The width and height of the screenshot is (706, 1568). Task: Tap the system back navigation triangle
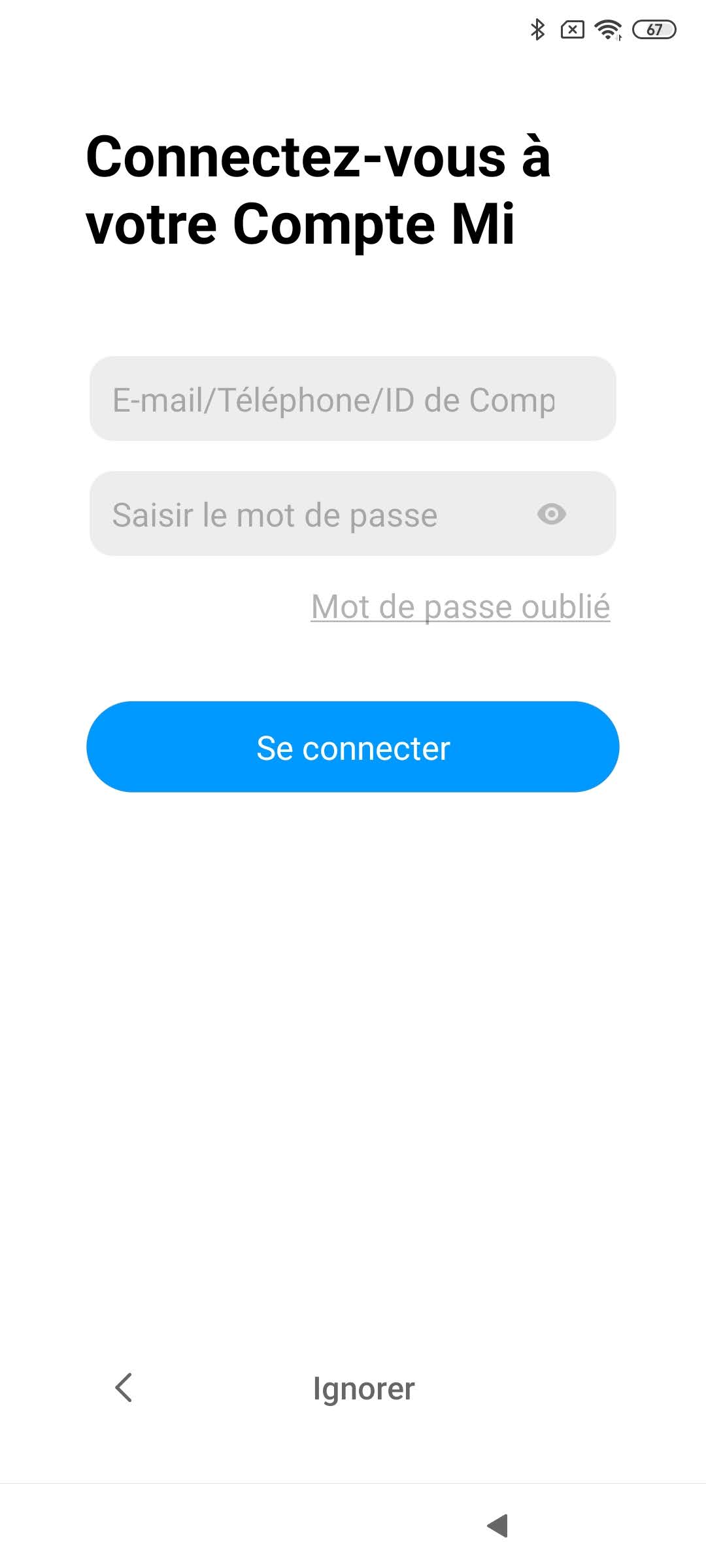[x=498, y=1526]
